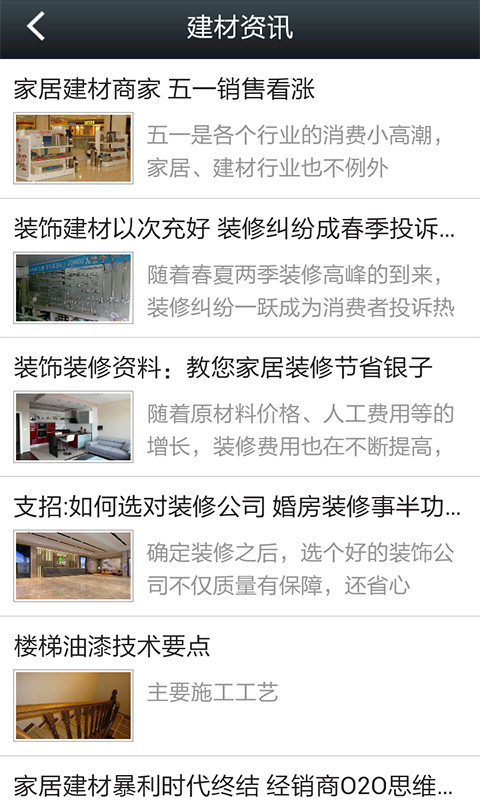Screen dimensions: 480x800
Task: Go back using the header arrow
Action: click(x=36, y=27)
